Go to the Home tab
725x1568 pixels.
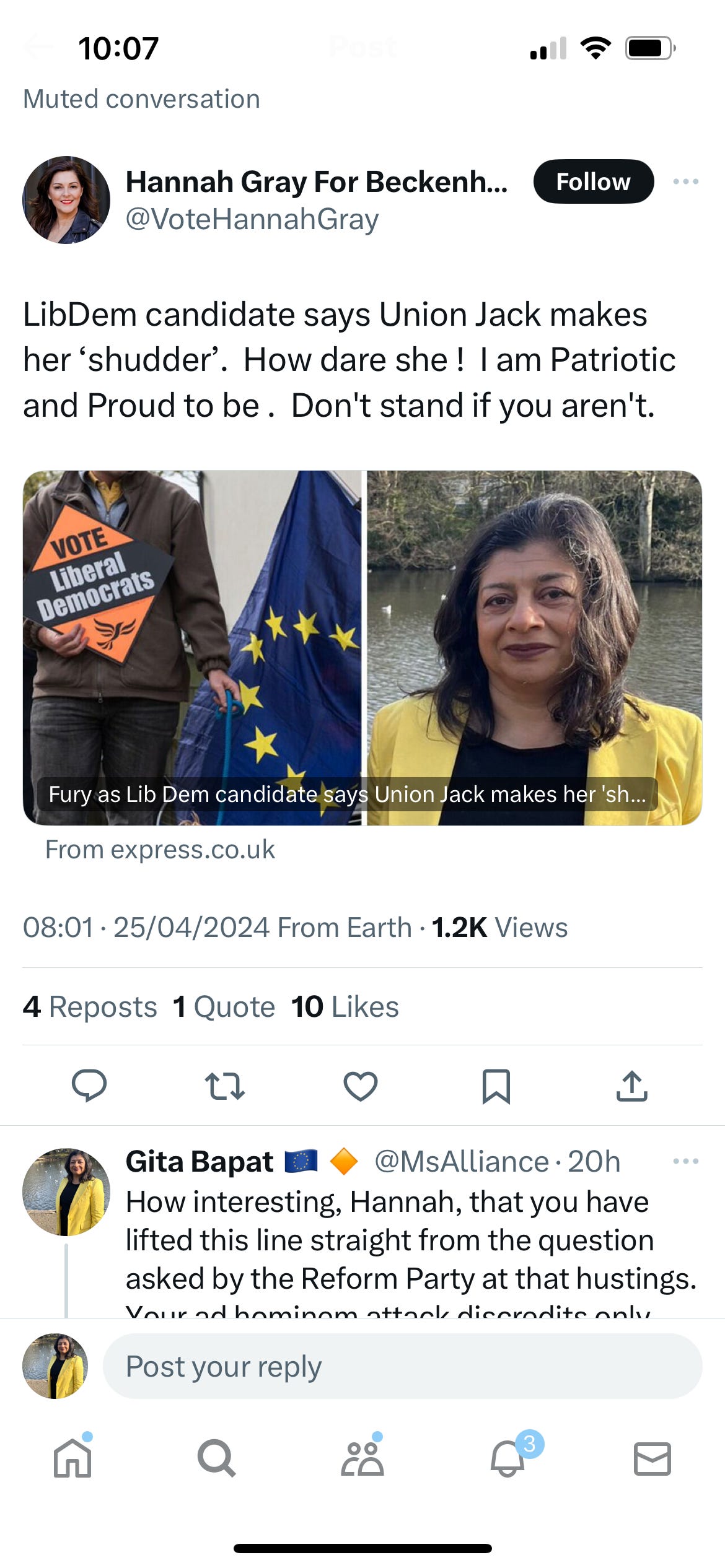[72, 1458]
